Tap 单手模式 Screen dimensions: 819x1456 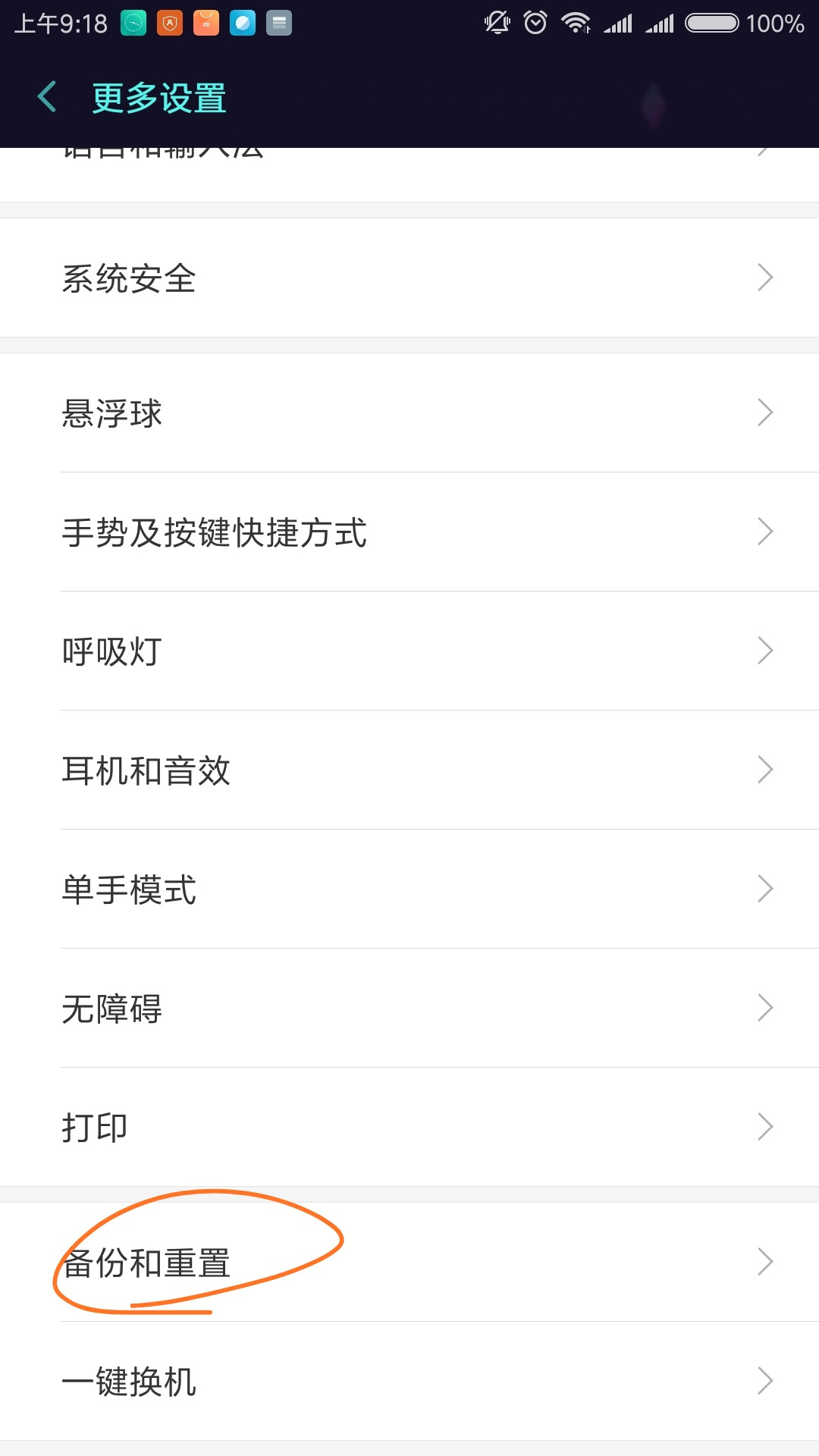409,889
